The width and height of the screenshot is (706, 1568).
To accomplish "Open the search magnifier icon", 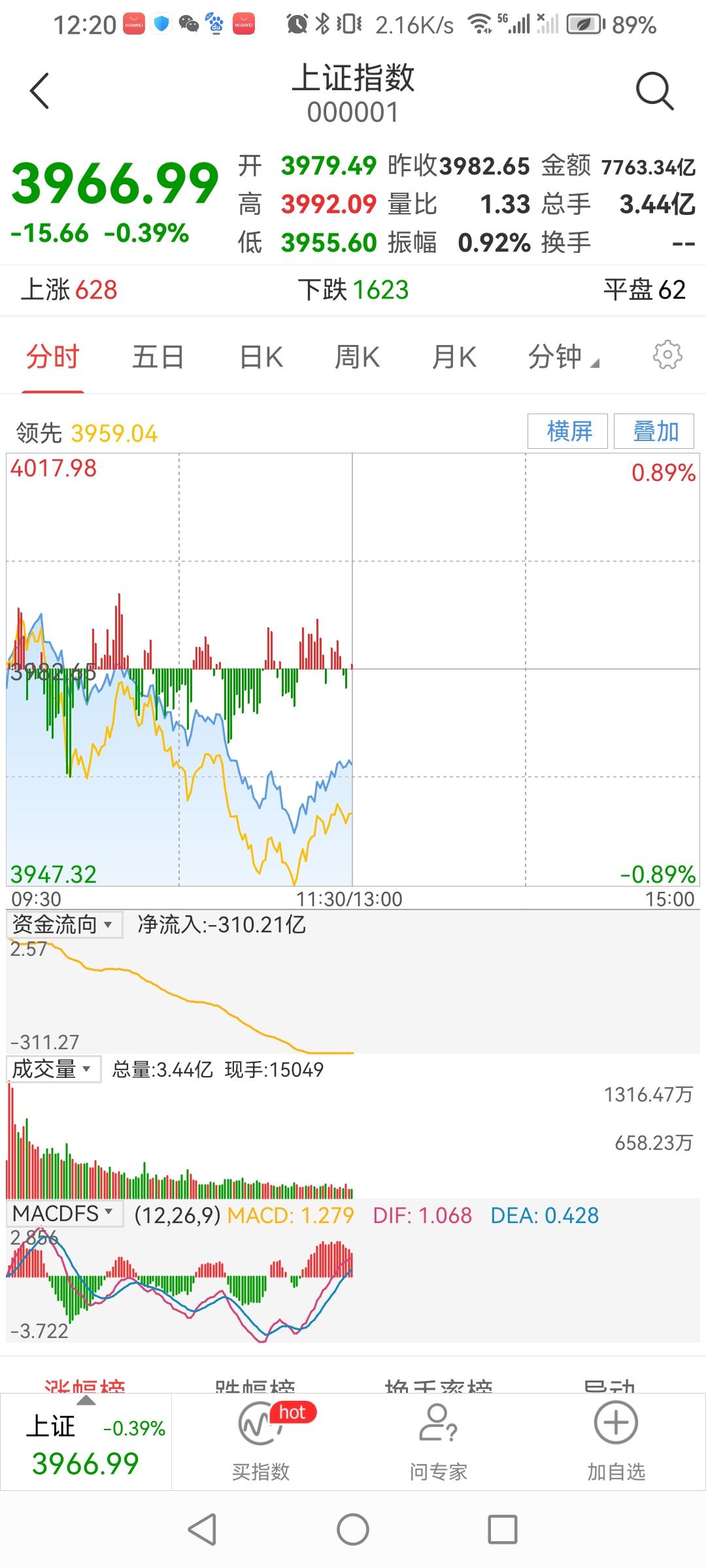I will pyautogui.click(x=654, y=91).
